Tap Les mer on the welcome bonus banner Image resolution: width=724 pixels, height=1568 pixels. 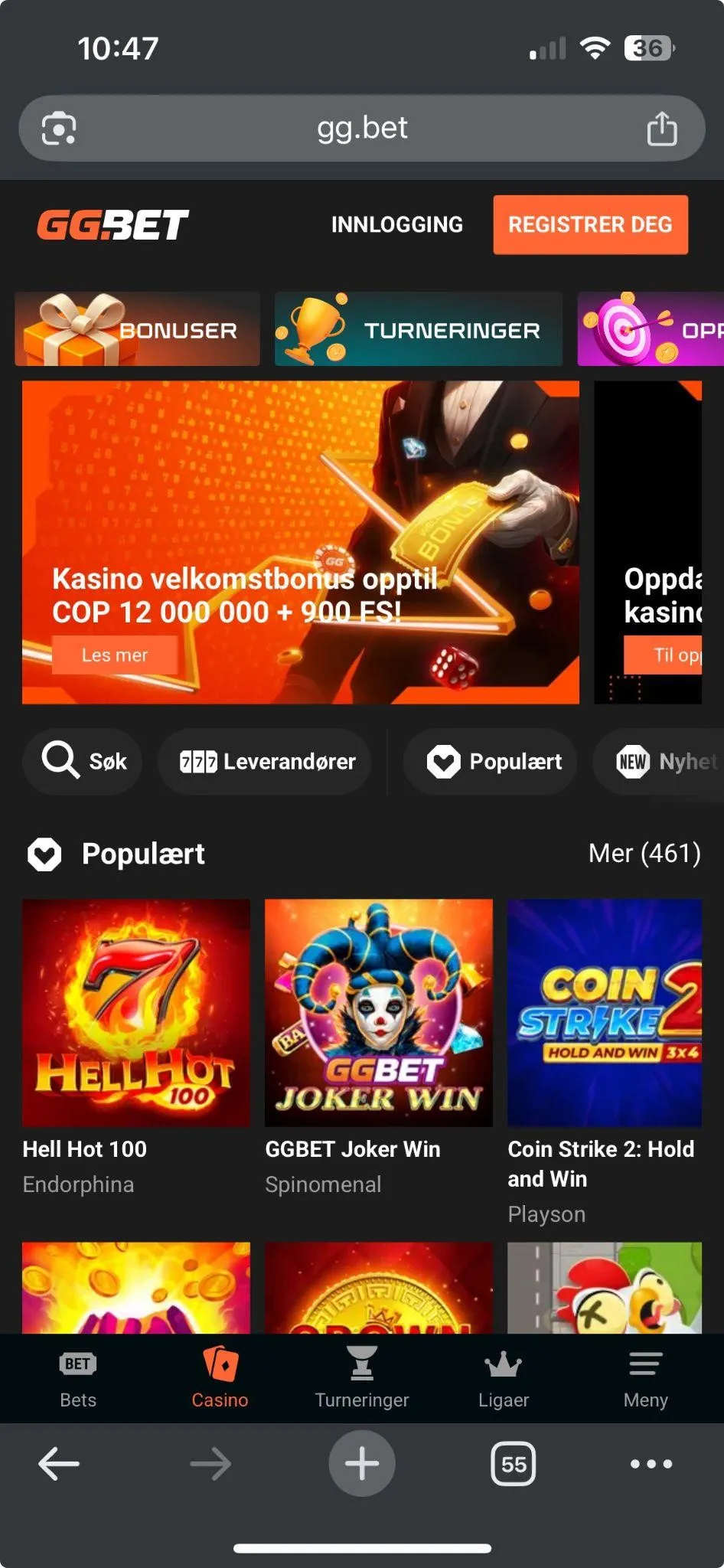(115, 655)
